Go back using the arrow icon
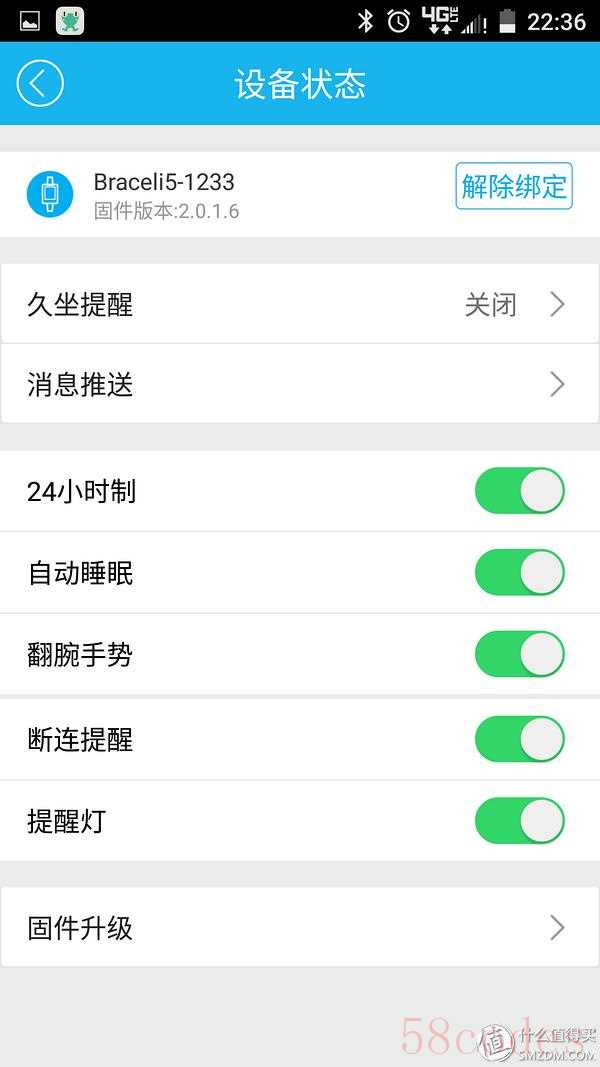This screenshot has width=600, height=1067. (x=40, y=83)
